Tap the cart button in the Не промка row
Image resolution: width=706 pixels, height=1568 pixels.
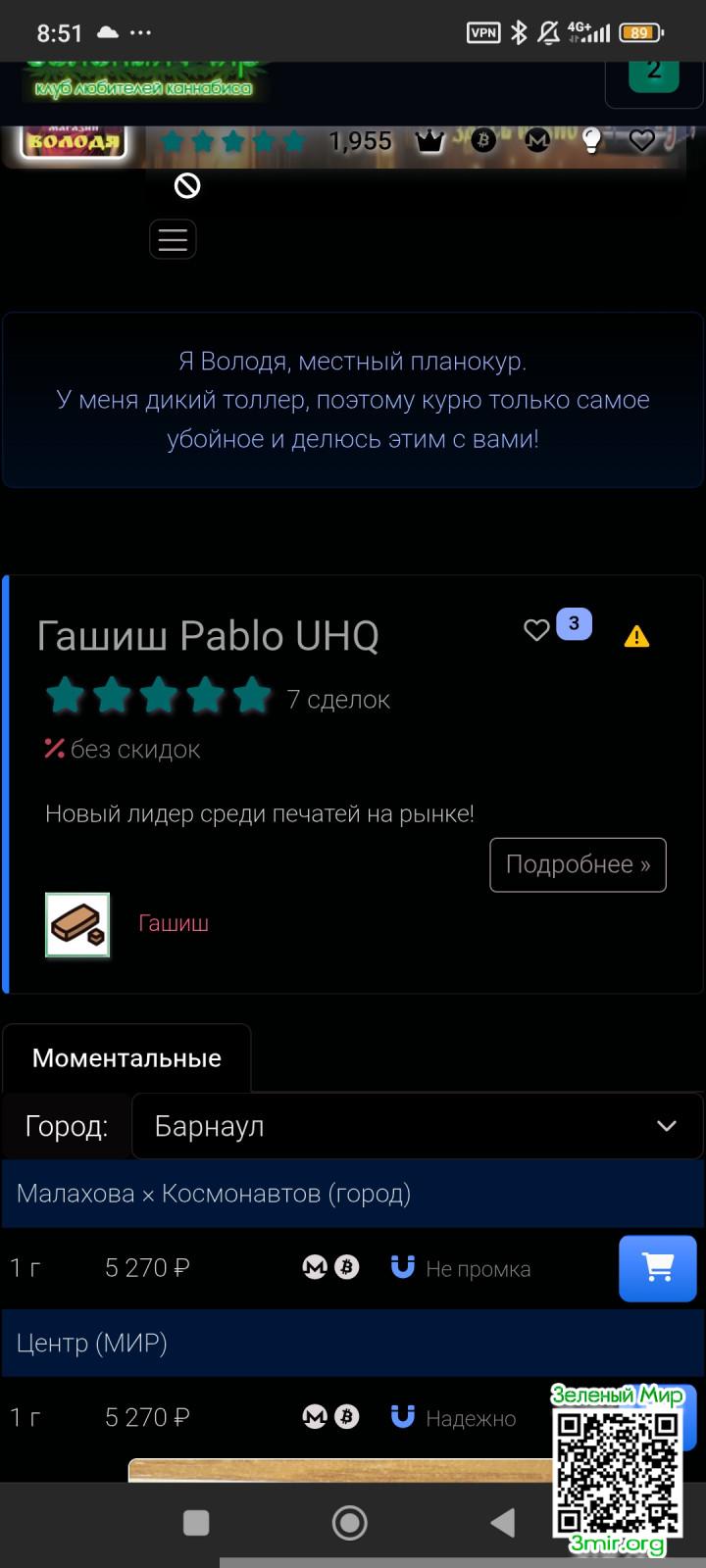657,1268
